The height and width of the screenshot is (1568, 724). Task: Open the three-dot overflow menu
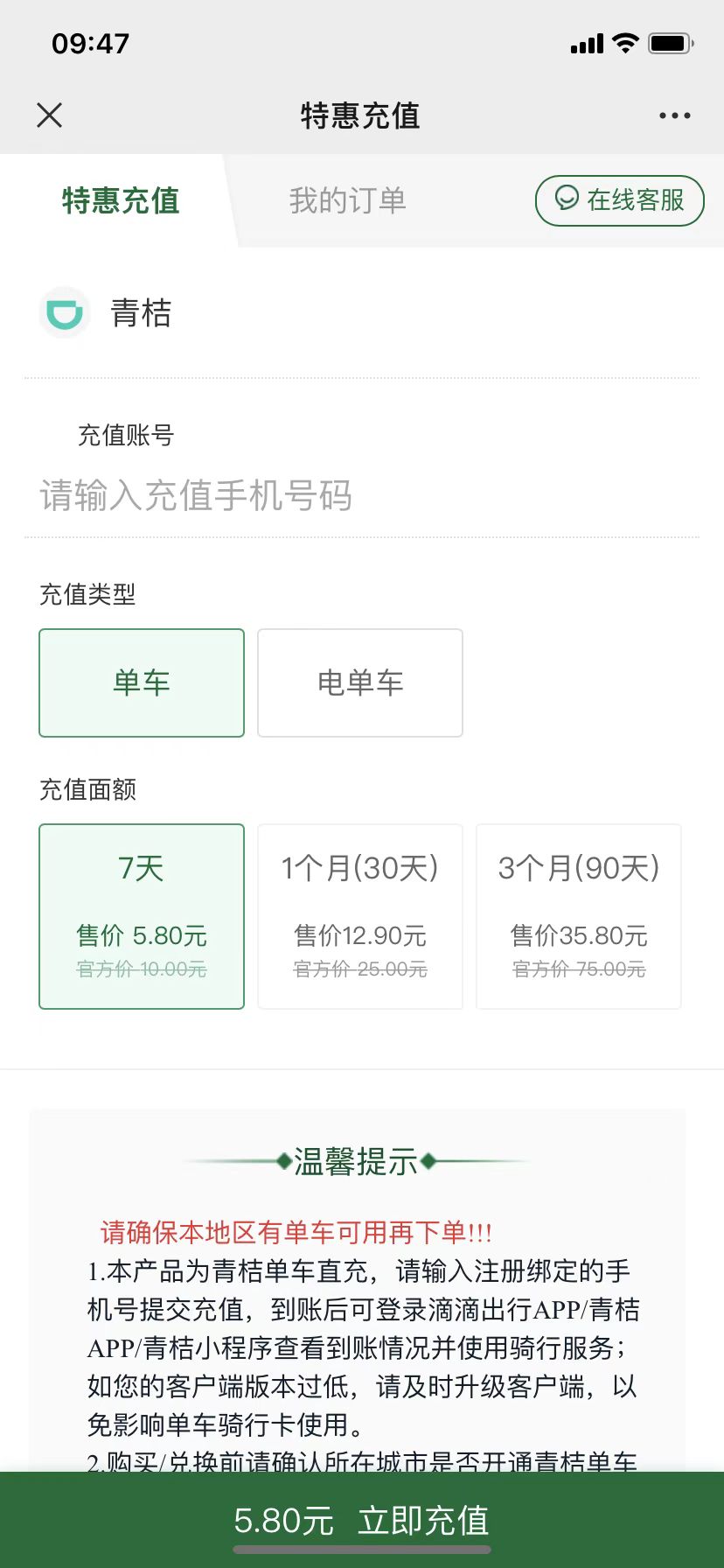pyautogui.click(x=674, y=115)
